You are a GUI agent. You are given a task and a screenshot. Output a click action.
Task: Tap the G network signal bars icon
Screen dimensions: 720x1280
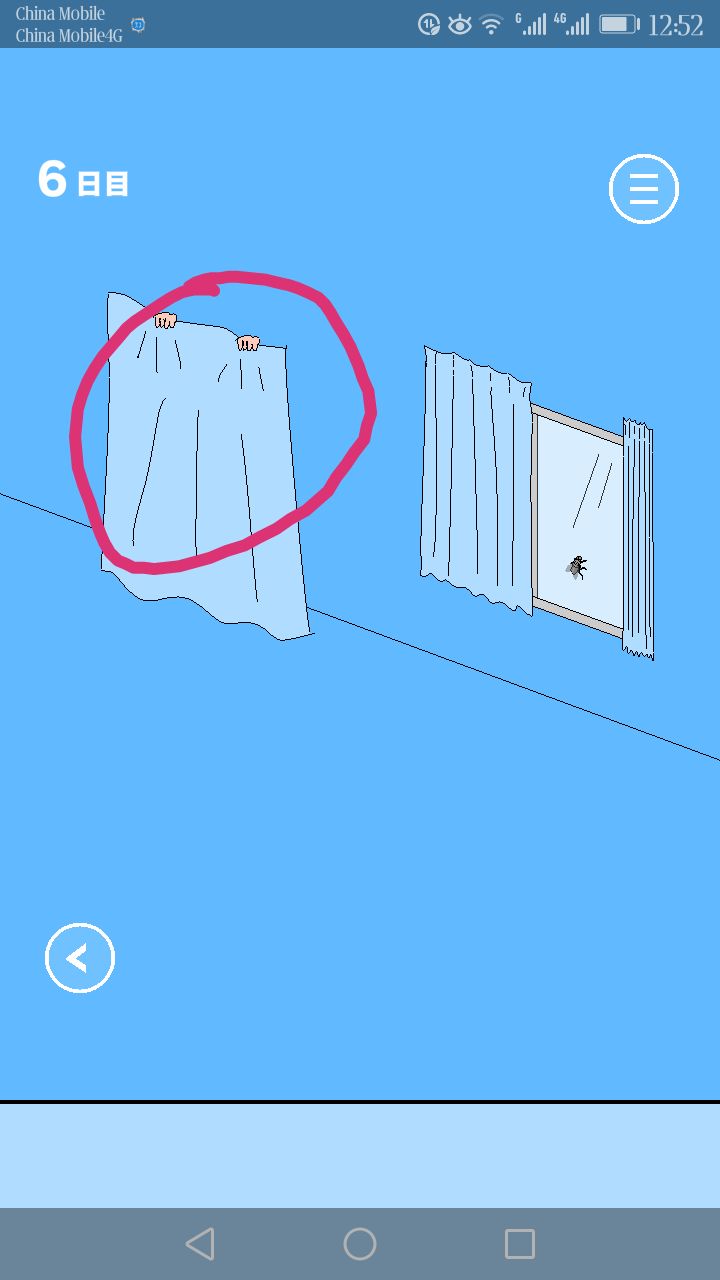[x=532, y=22]
